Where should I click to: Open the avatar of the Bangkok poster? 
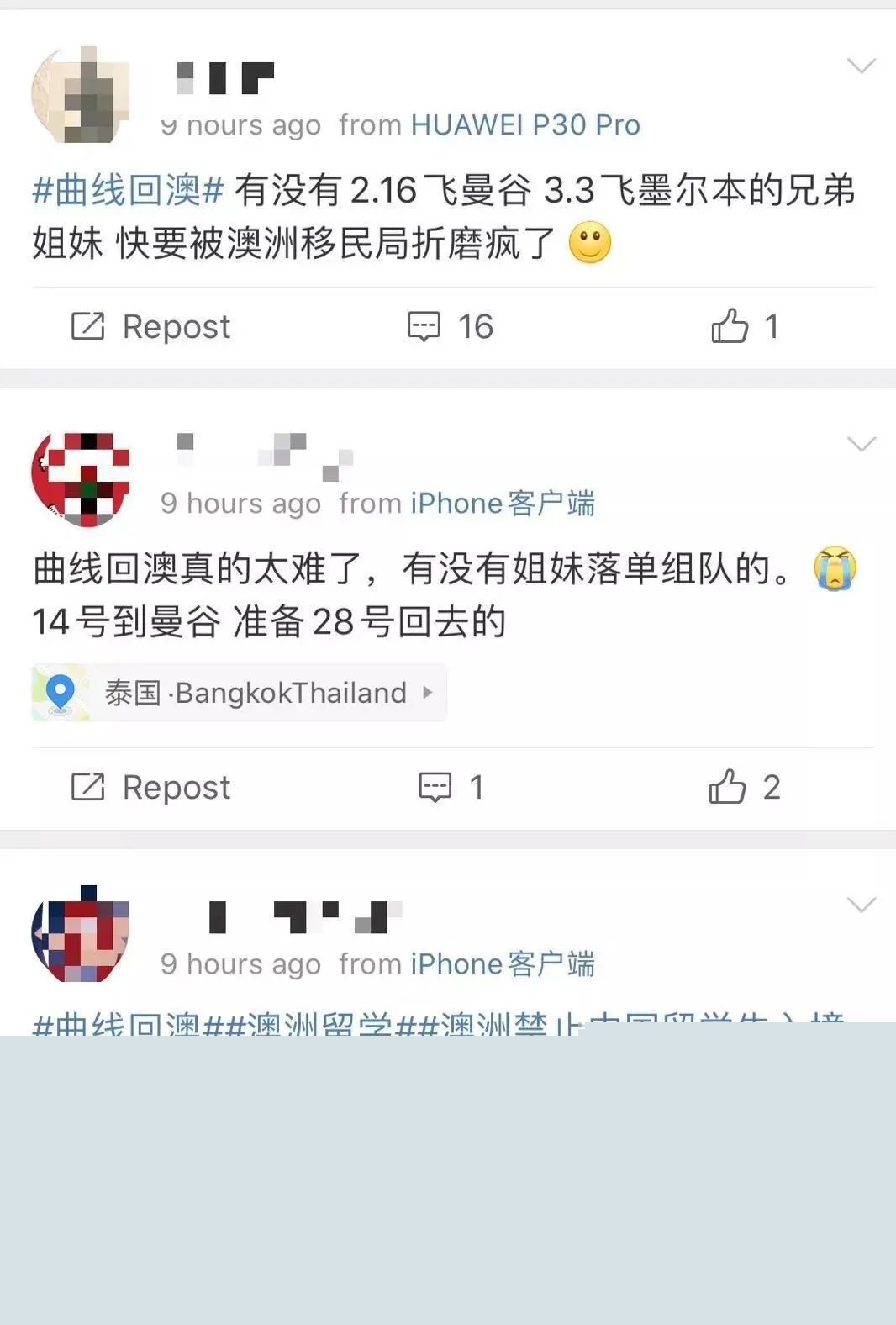[x=81, y=479]
